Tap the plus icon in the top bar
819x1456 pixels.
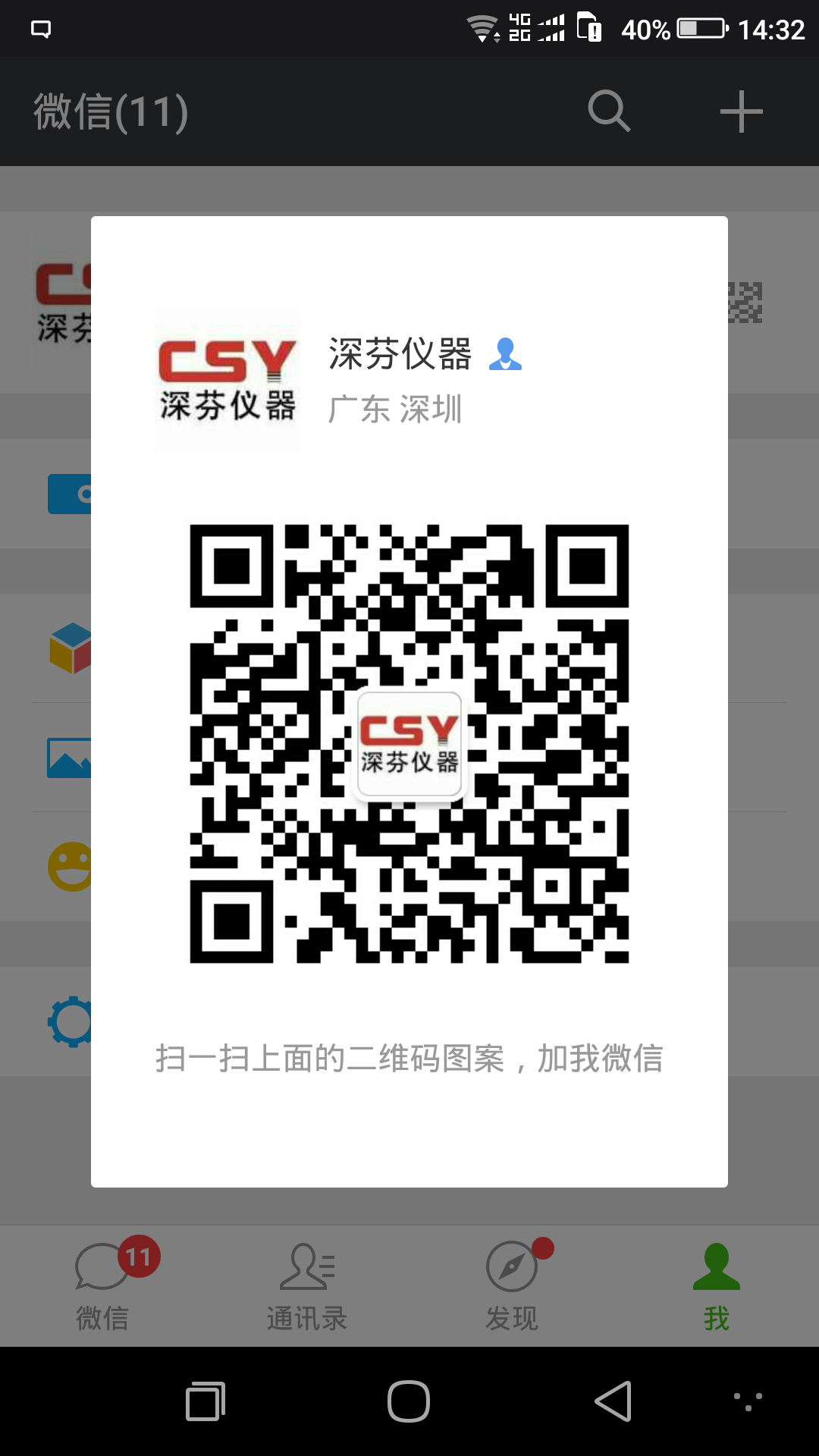click(741, 111)
